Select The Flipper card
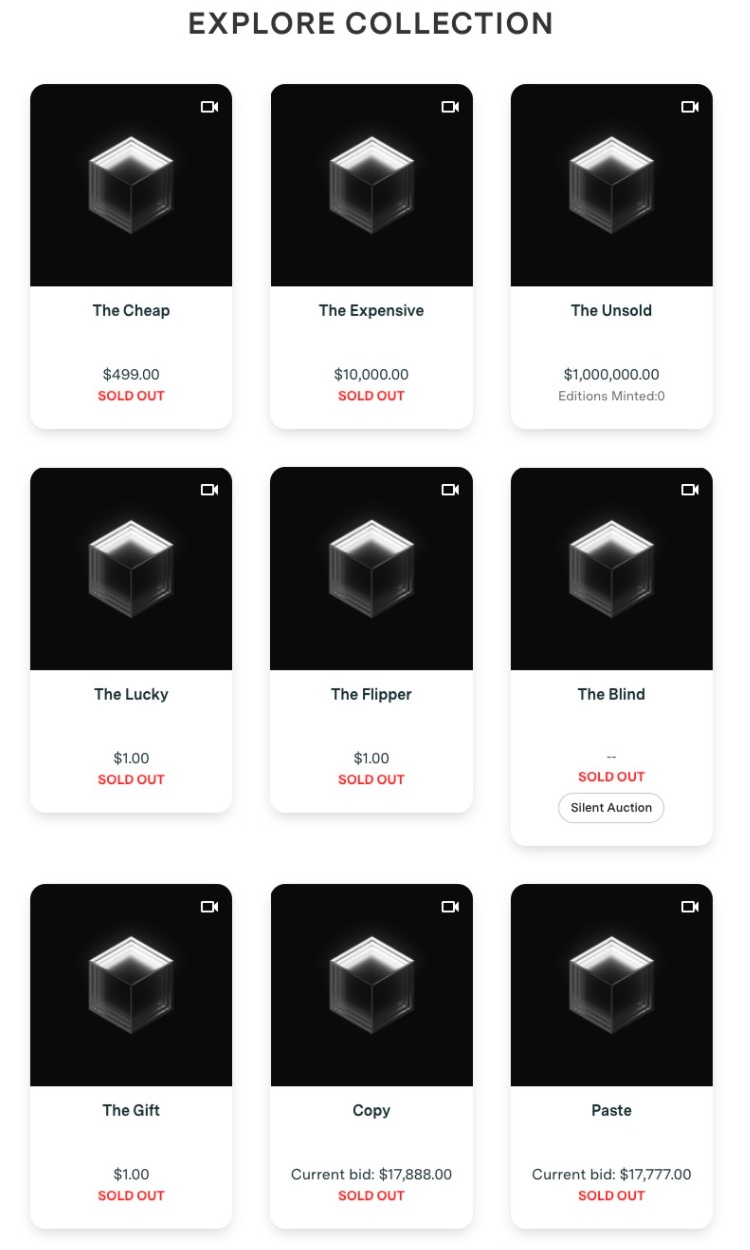This screenshot has width=750, height=1250. click(371, 640)
